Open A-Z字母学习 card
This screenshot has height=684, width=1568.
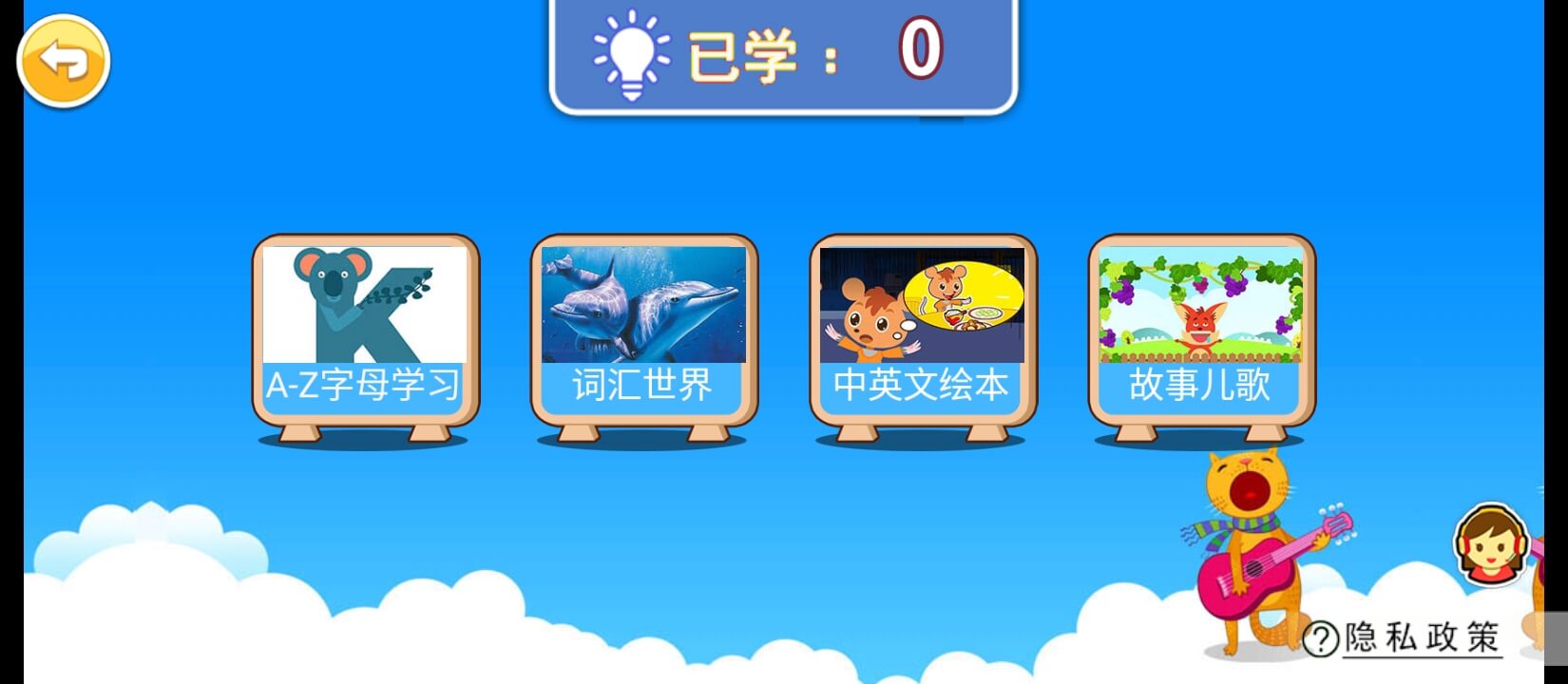[365, 332]
